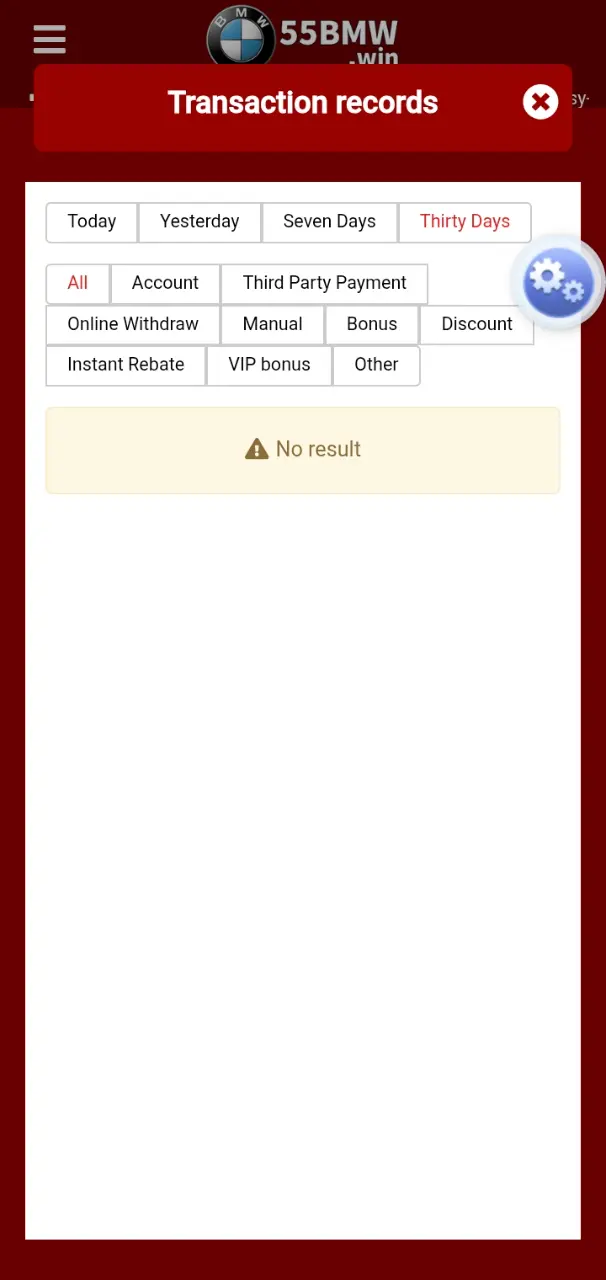Filter by Third Party Payment
This screenshot has height=1280, width=606.
[x=324, y=283]
